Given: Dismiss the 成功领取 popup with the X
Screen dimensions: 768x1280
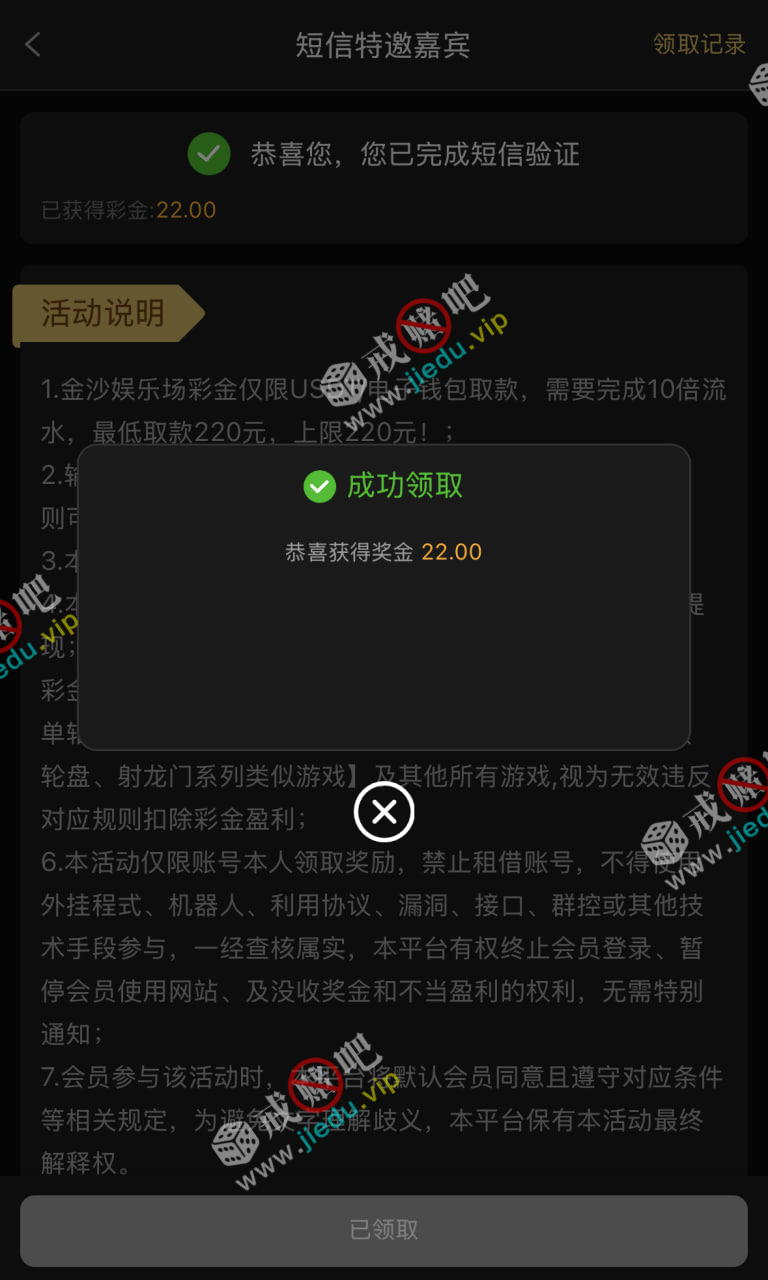Looking at the screenshot, I should [384, 812].
